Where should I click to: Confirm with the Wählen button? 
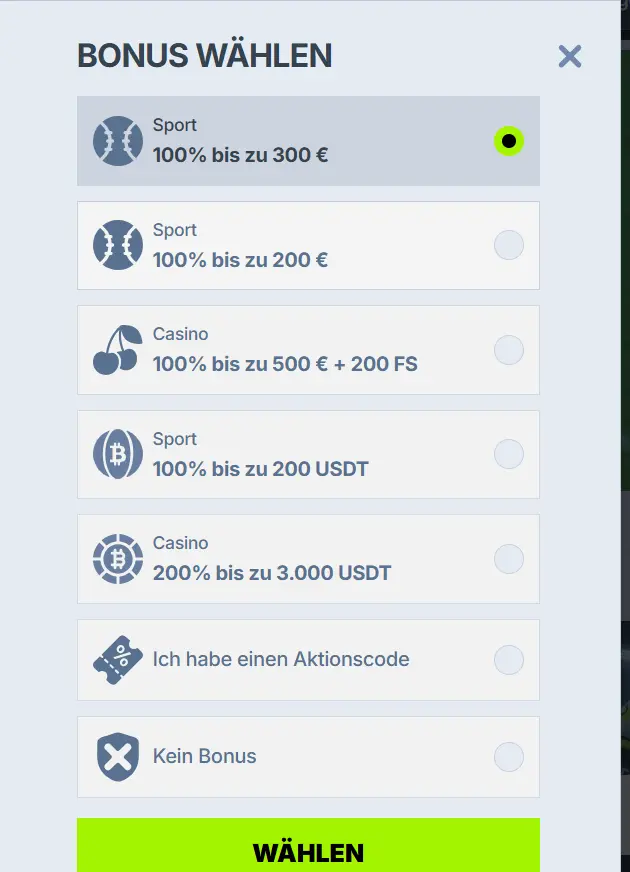tap(308, 851)
